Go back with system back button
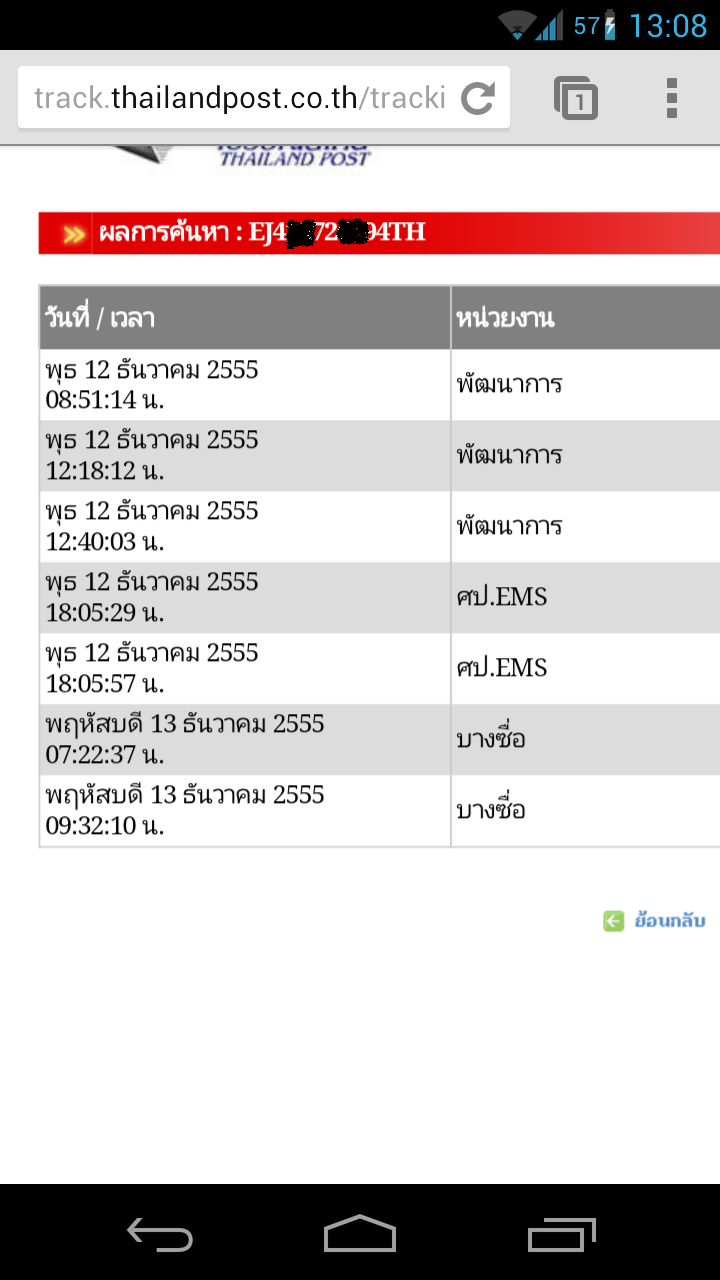 [160, 1233]
